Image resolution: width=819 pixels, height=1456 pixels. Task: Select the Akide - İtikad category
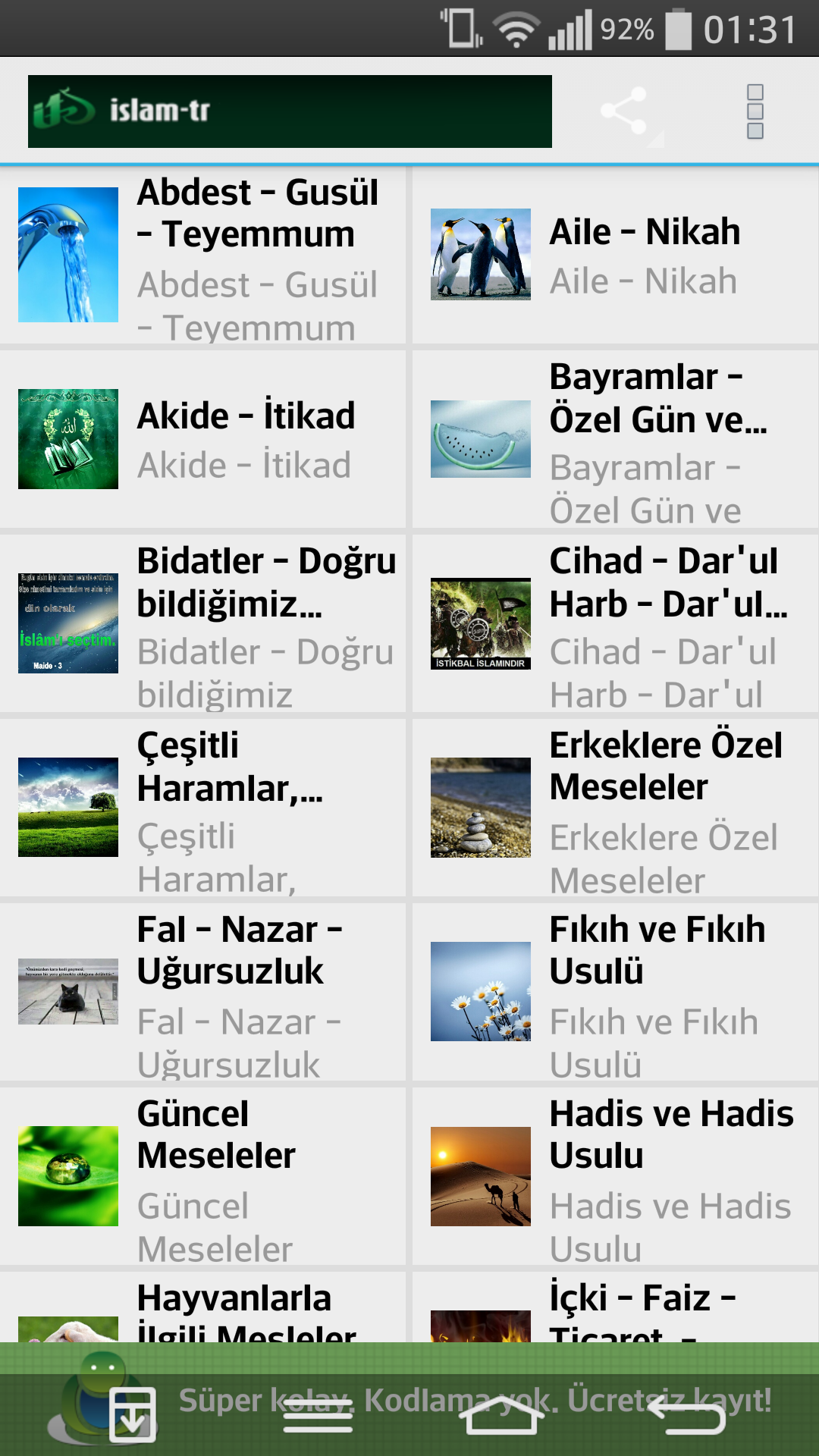(x=203, y=440)
